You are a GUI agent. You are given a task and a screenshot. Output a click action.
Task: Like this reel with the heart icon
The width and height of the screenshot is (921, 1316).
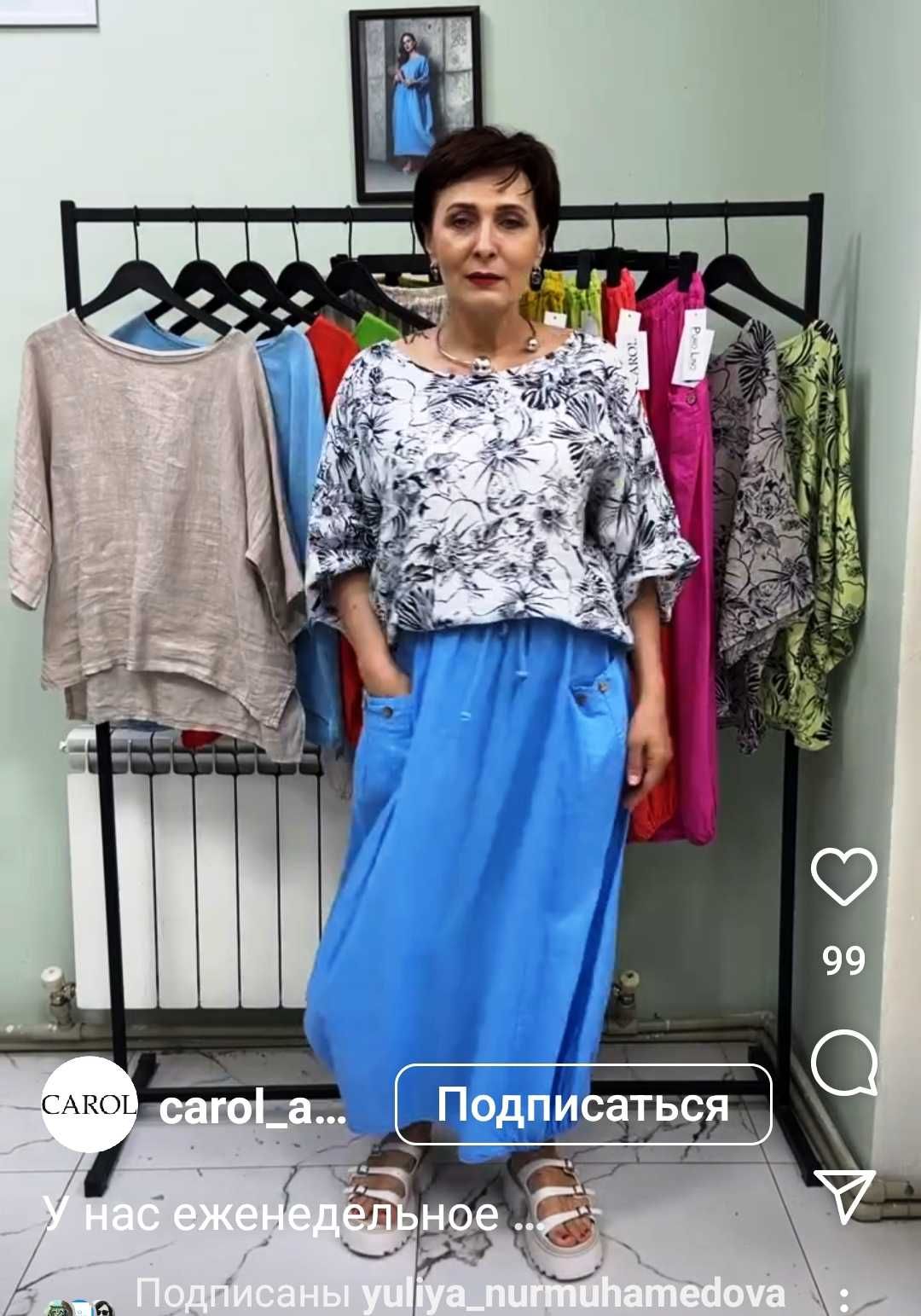point(843,877)
